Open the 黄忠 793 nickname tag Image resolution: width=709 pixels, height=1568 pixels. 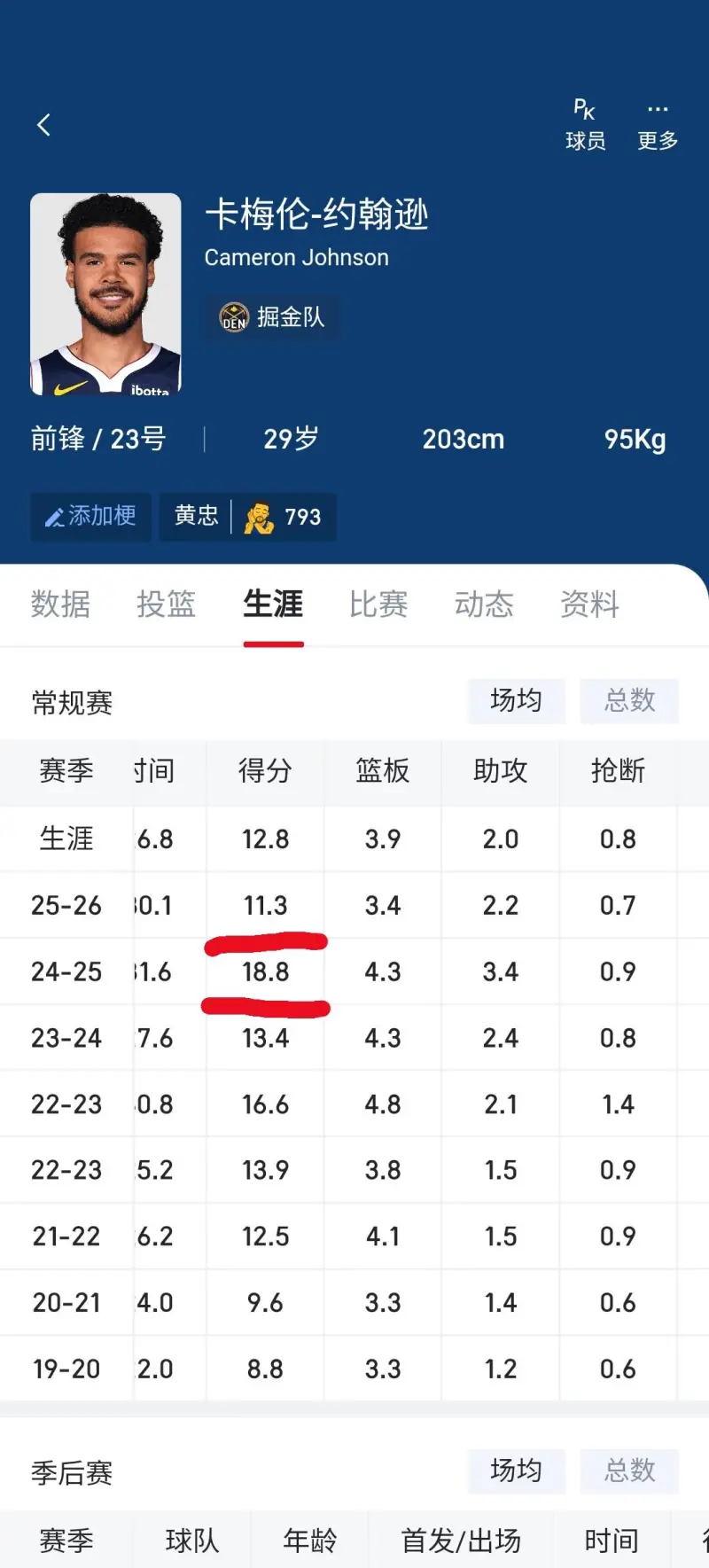pos(248,517)
